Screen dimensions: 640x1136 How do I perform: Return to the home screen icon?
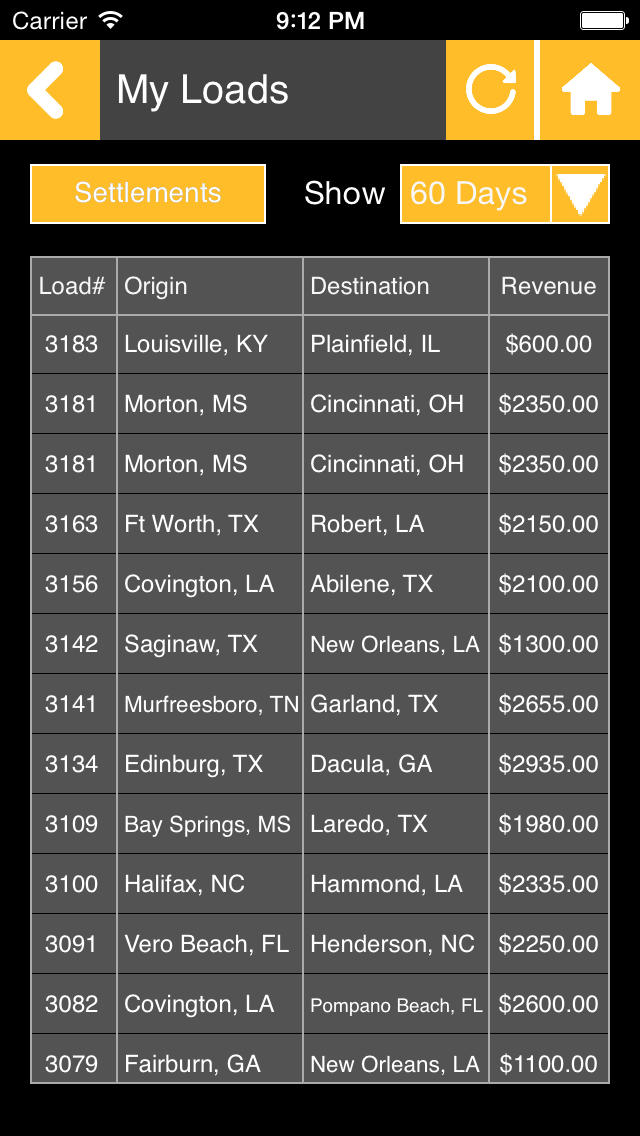coord(590,90)
